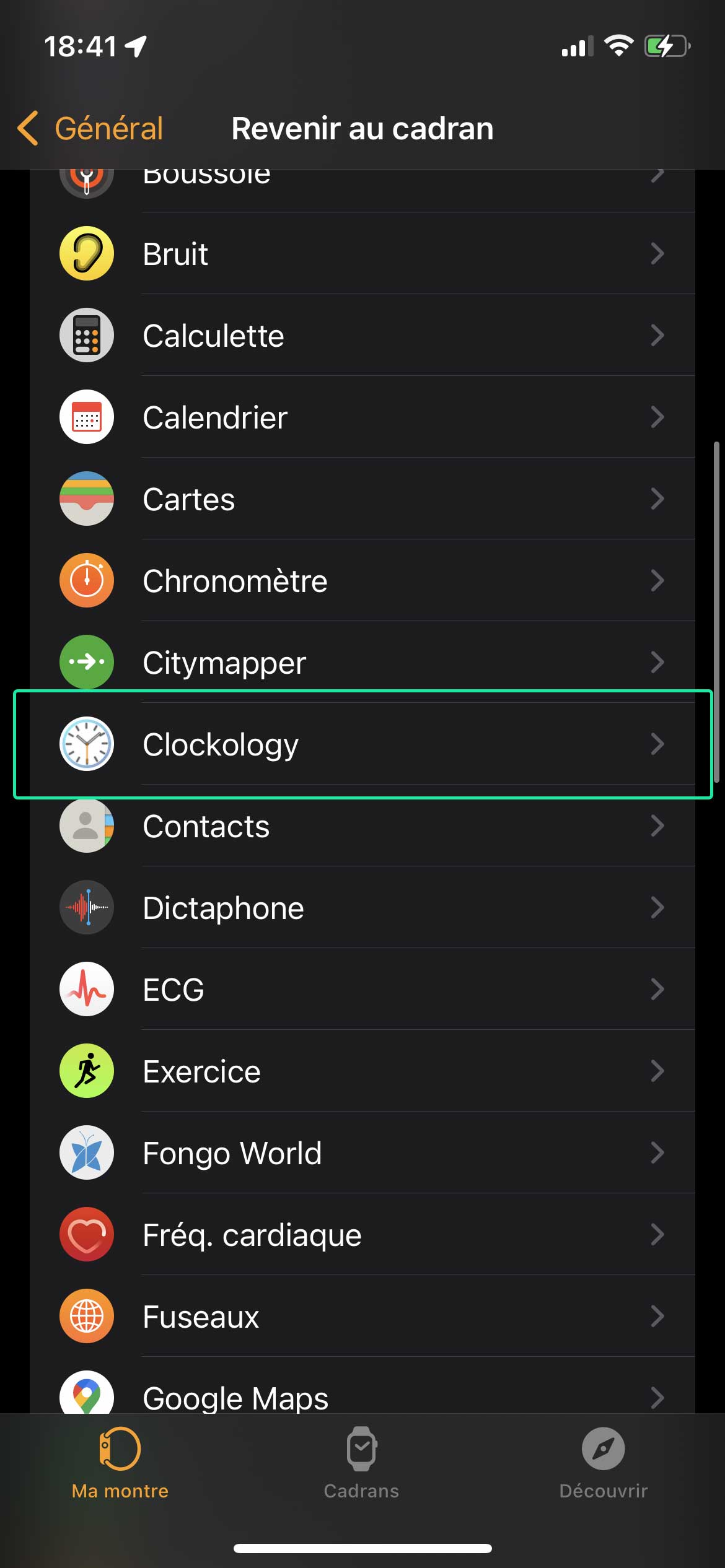Open the Clockology row
Viewport: 725px width, 1568px height.
pyautogui.click(x=362, y=744)
